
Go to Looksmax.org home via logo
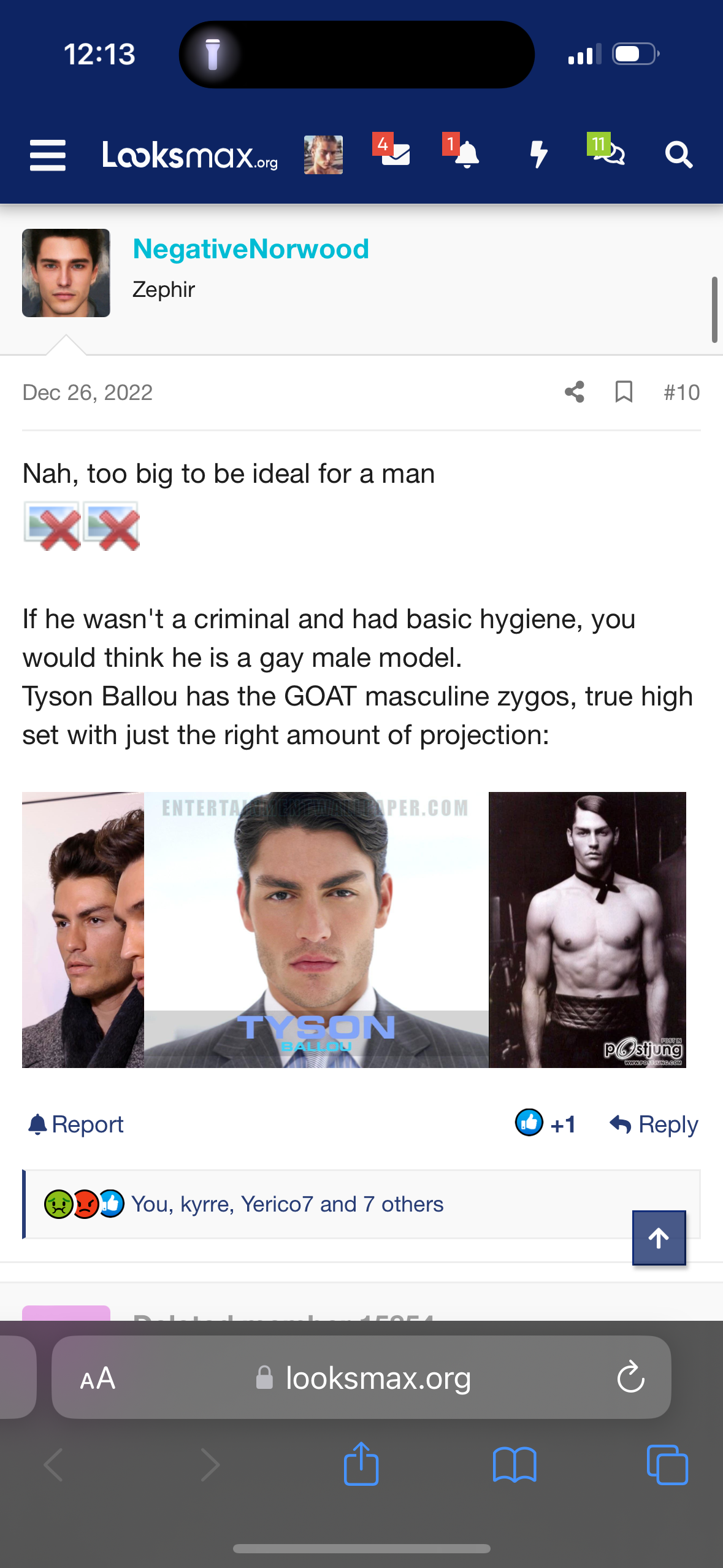click(189, 155)
